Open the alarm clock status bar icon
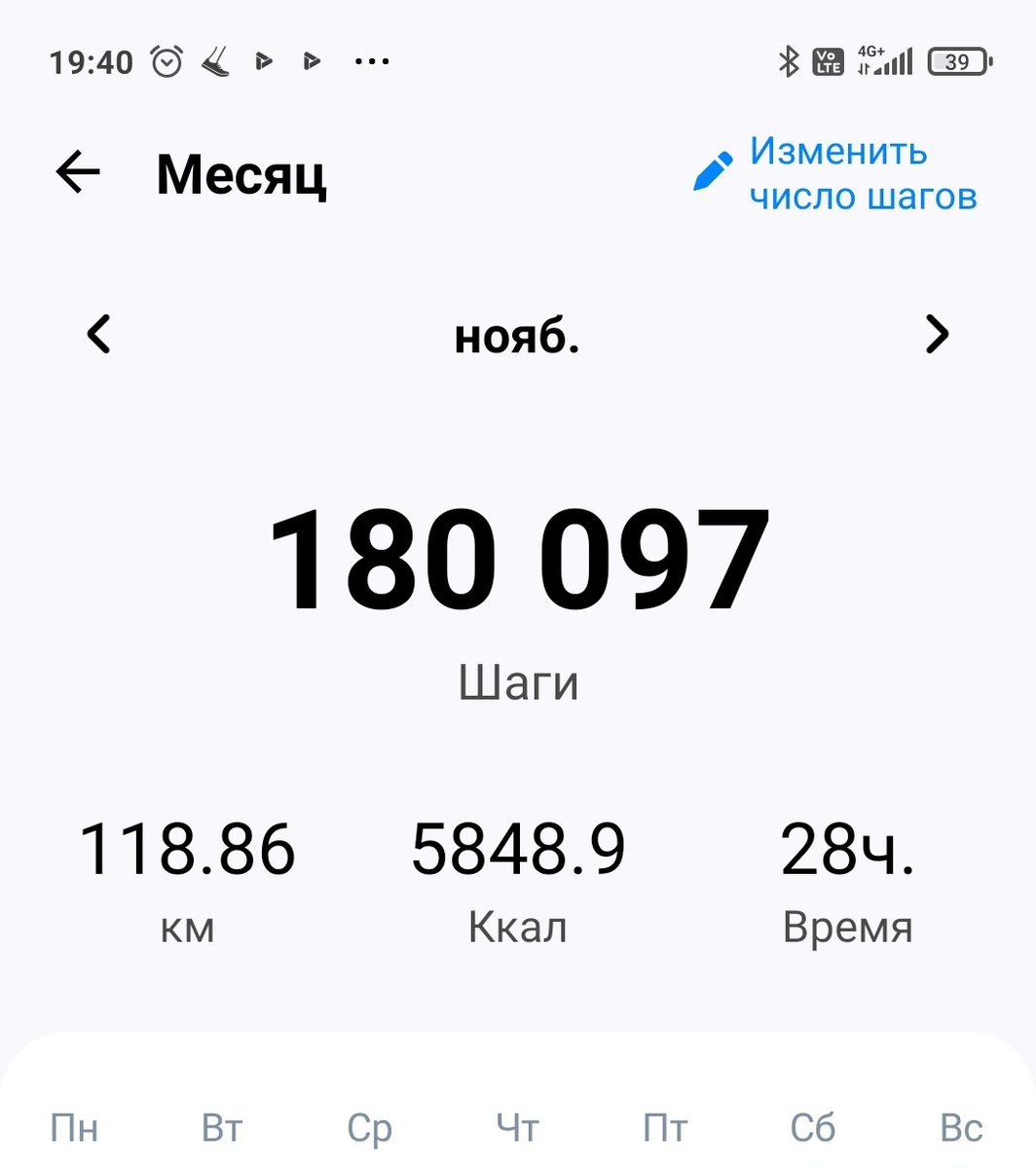 tap(167, 61)
